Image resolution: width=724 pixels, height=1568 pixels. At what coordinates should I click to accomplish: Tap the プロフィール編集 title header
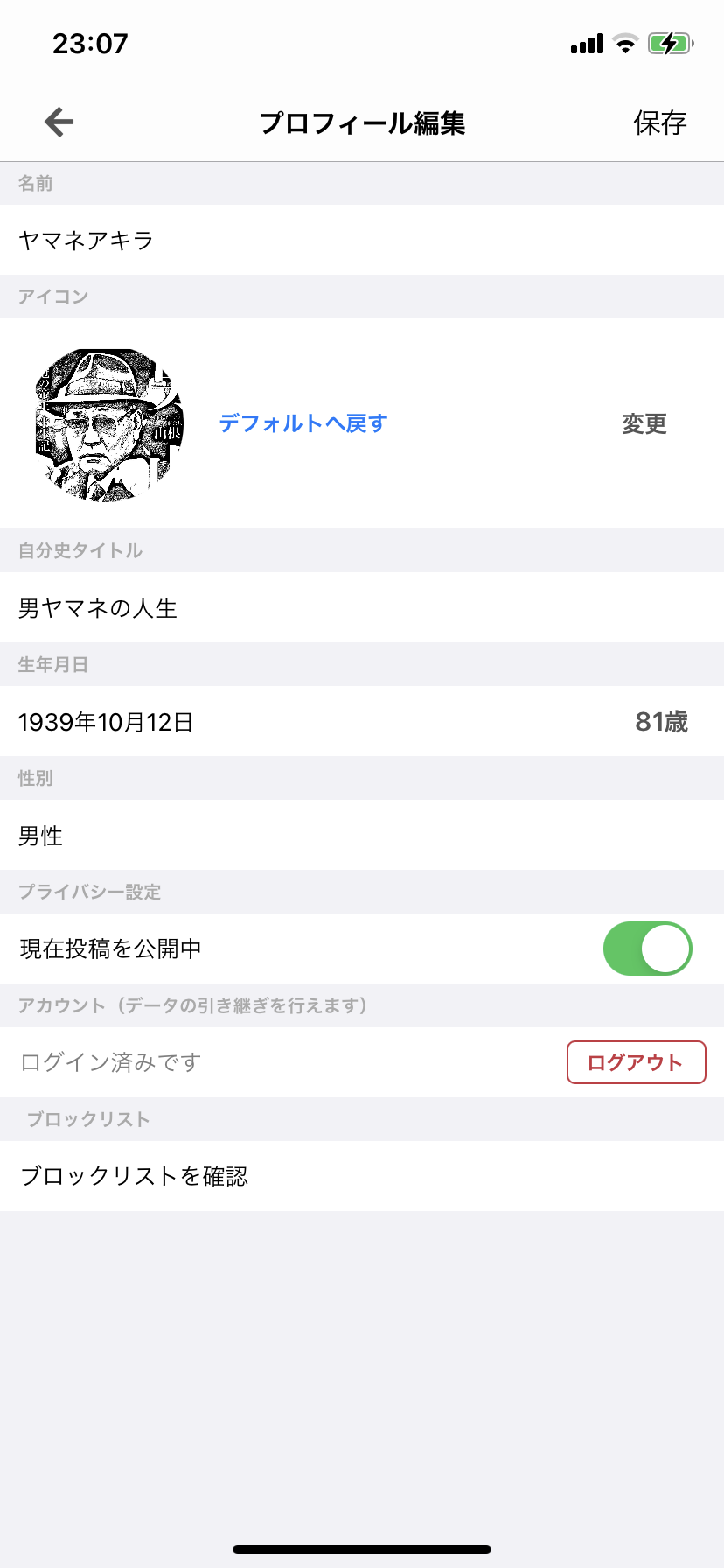click(x=362, y=122)
